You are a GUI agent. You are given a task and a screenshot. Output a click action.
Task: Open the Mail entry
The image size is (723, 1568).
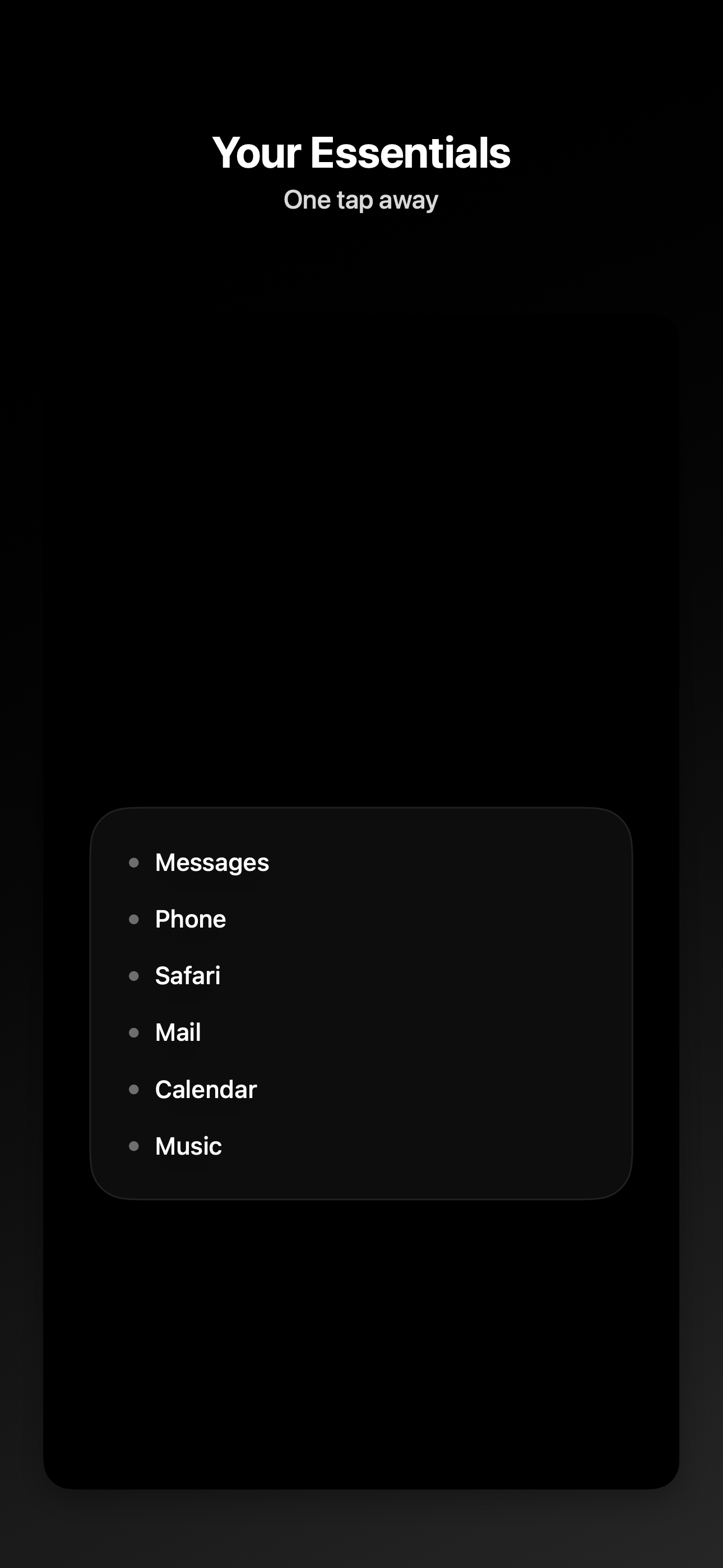click(178, 1032)
